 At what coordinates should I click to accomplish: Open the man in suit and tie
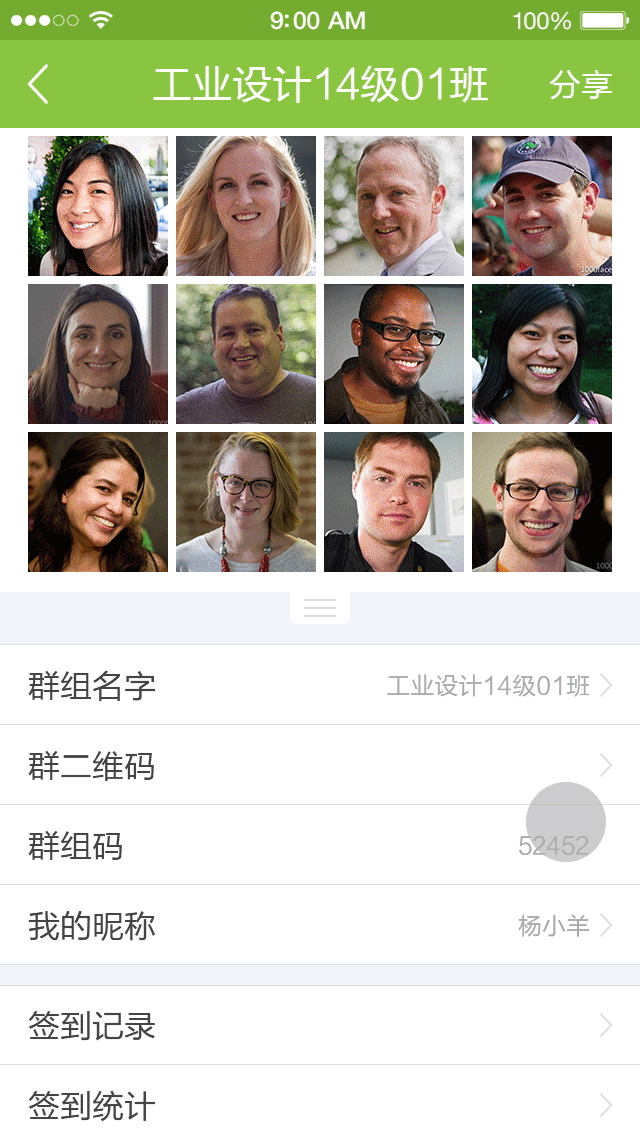click(x=394, y=206)
